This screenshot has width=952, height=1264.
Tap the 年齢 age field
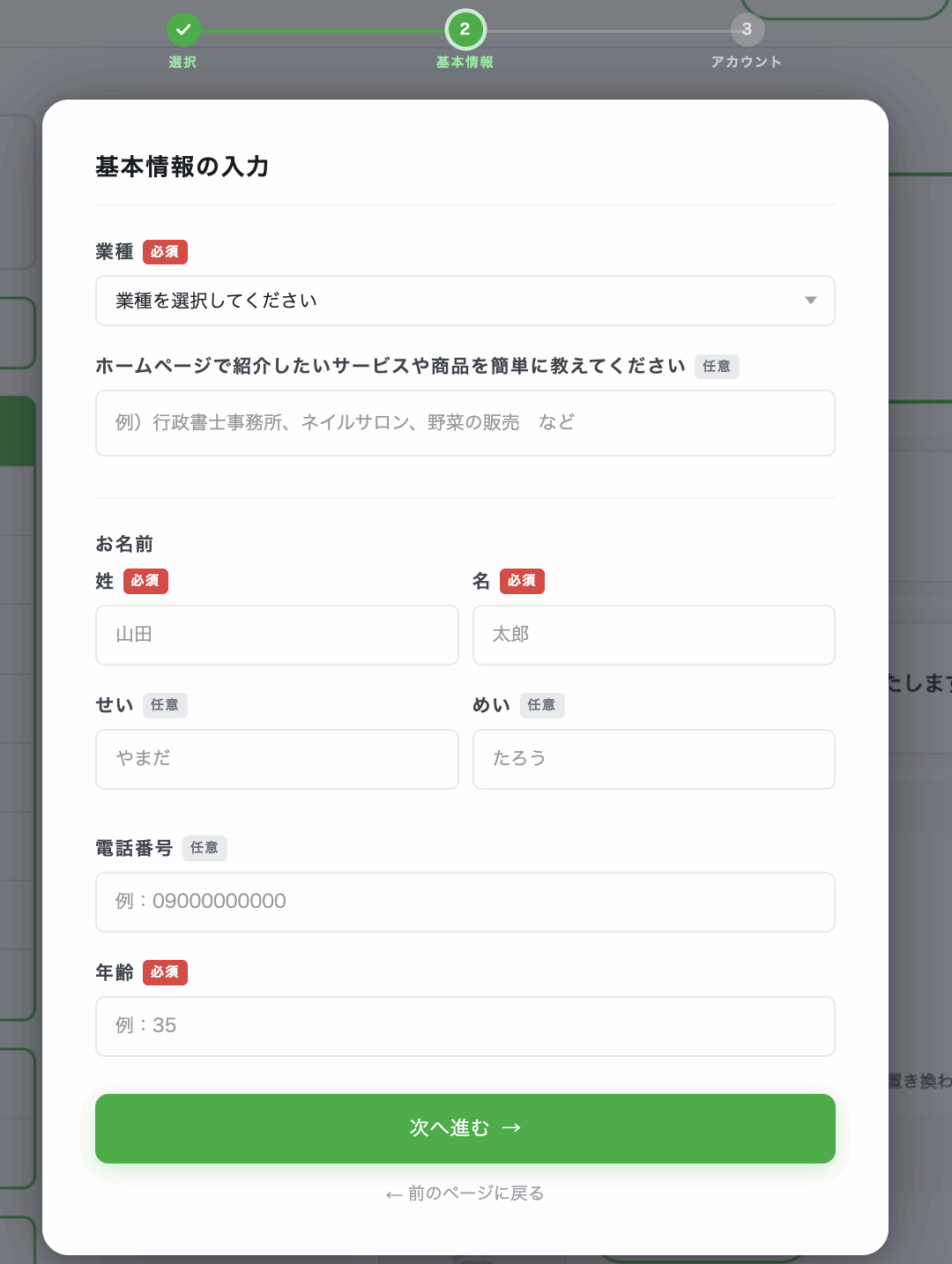click(x=465, y=1026)
